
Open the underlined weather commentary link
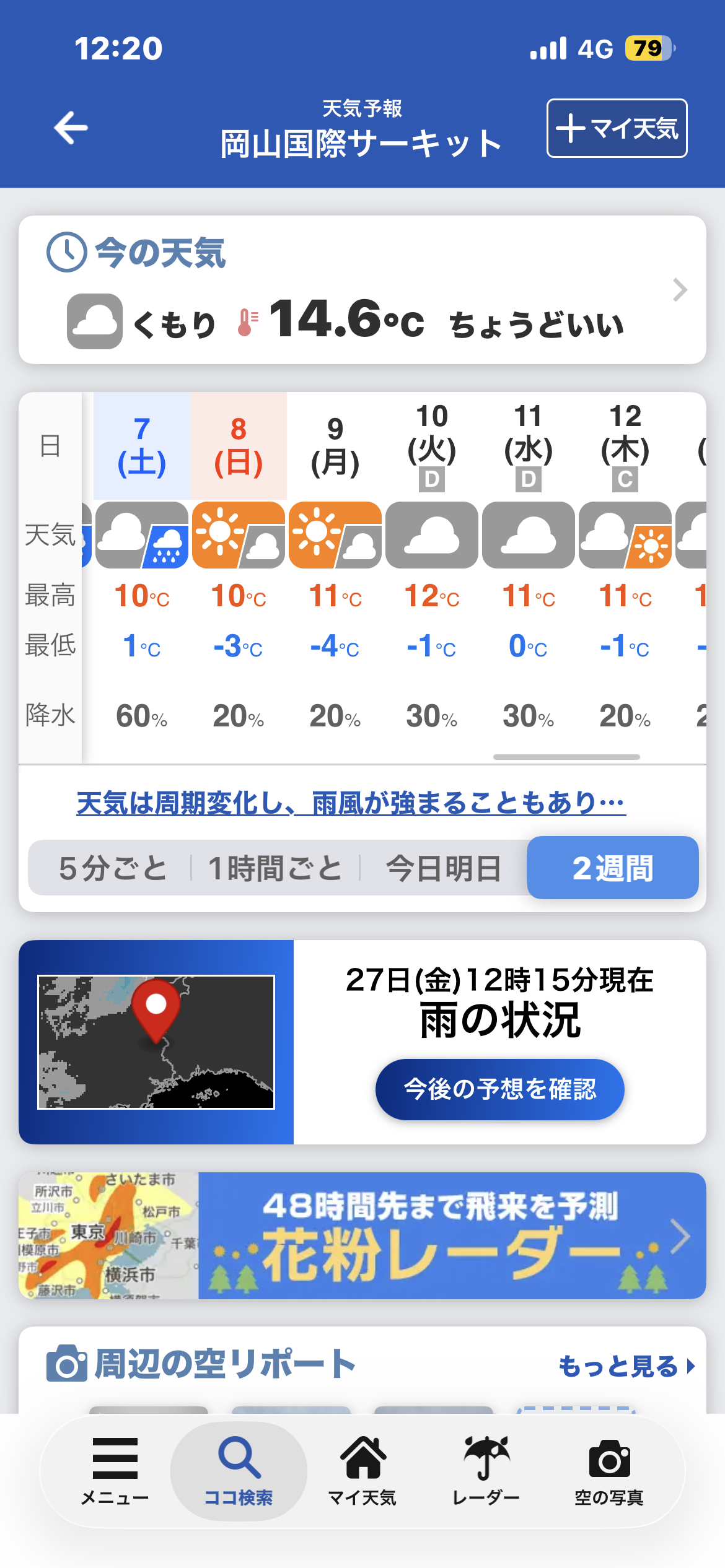point(351,803)
